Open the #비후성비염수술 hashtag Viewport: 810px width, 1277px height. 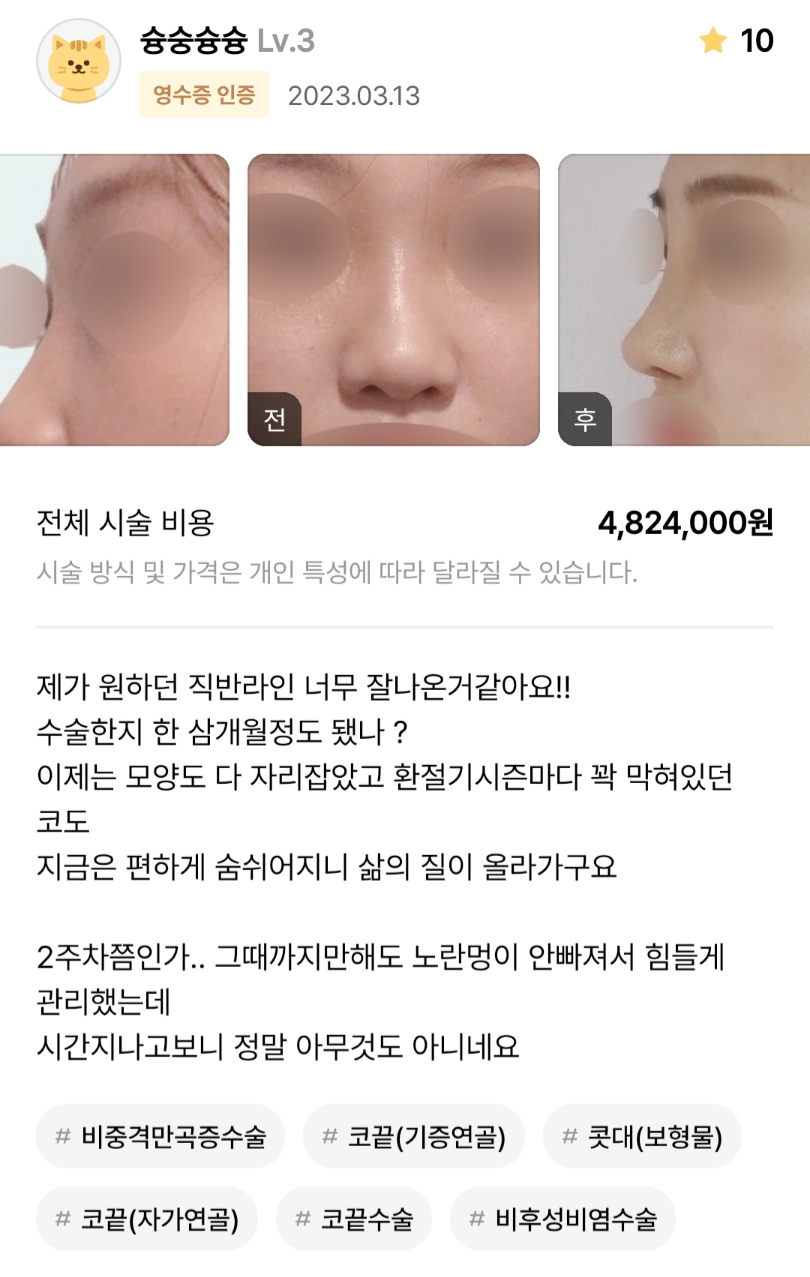point(563,1220)
